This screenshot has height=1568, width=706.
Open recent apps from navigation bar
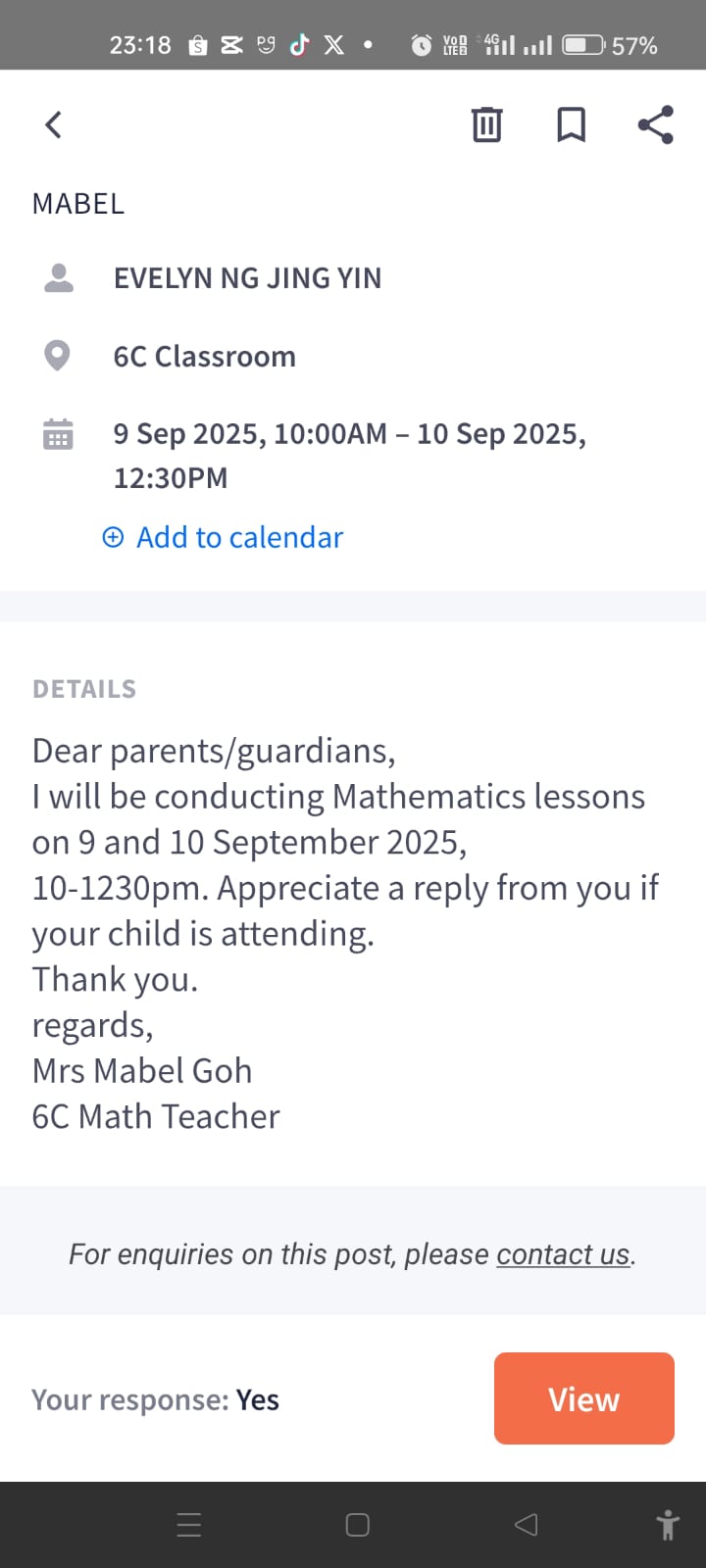coord(189,1525)
